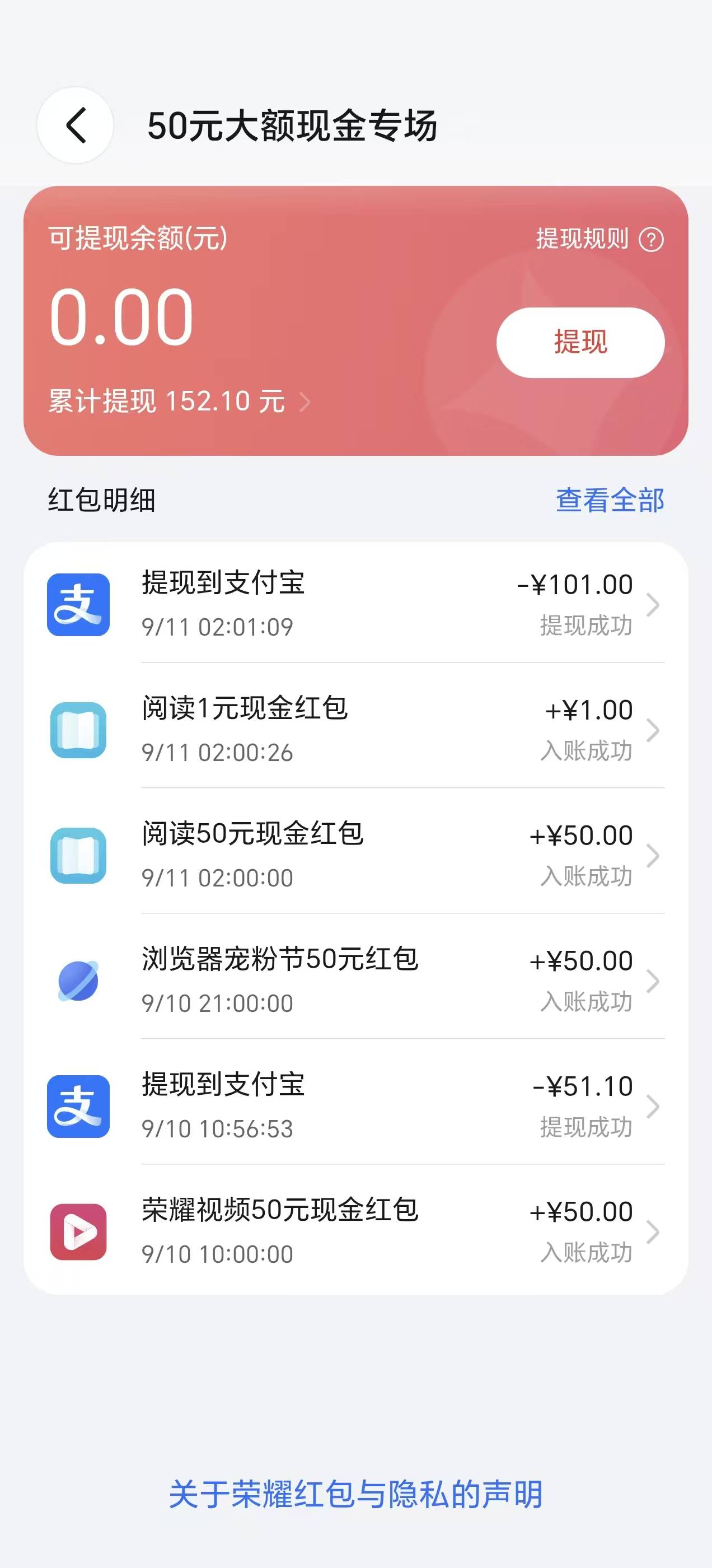Image resolution: width=712 pixels, height=1568 pixels.
Task: Open the 提现规则 help link
Action: pos(599,239)
